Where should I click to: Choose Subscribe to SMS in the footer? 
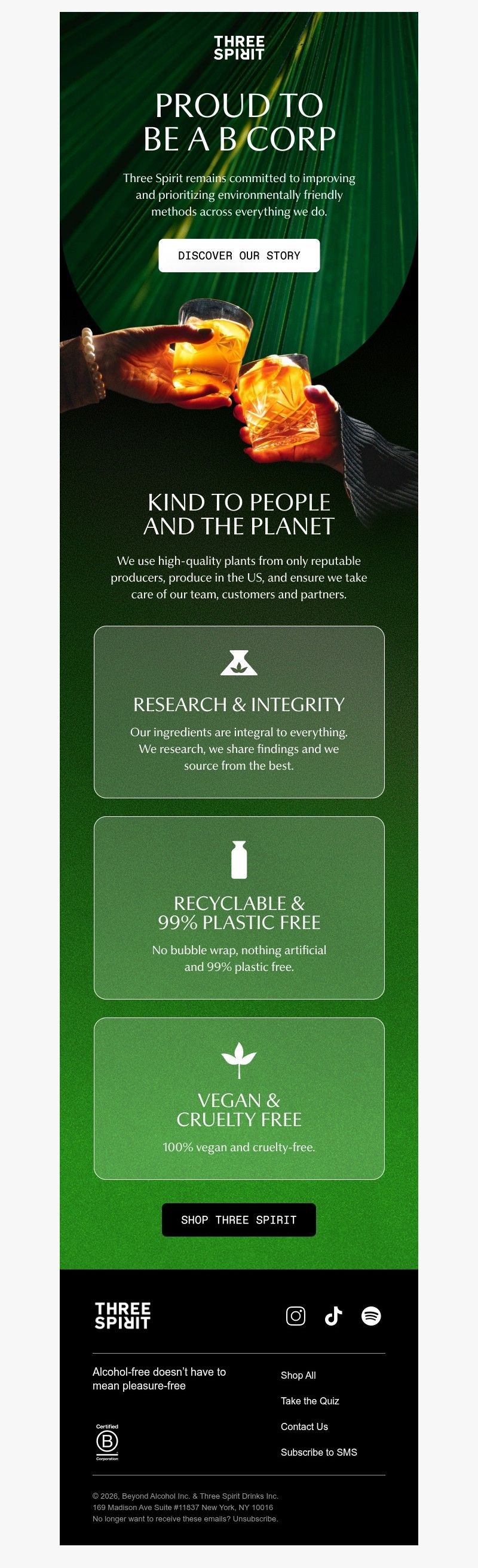pyautogui.click(x=318, y=1452)
